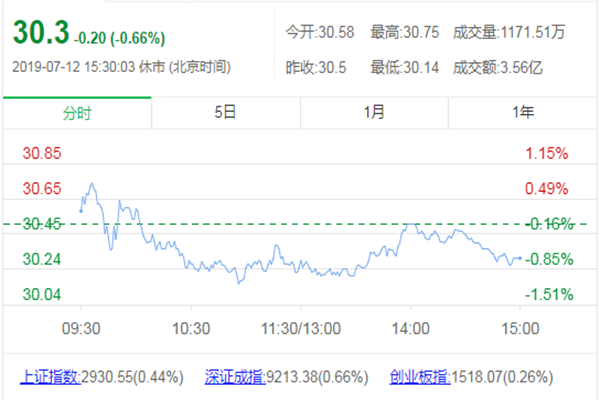Select the 1月 chart tab
600x400 pixels.
pyautogui.click(x=374, y=113)
